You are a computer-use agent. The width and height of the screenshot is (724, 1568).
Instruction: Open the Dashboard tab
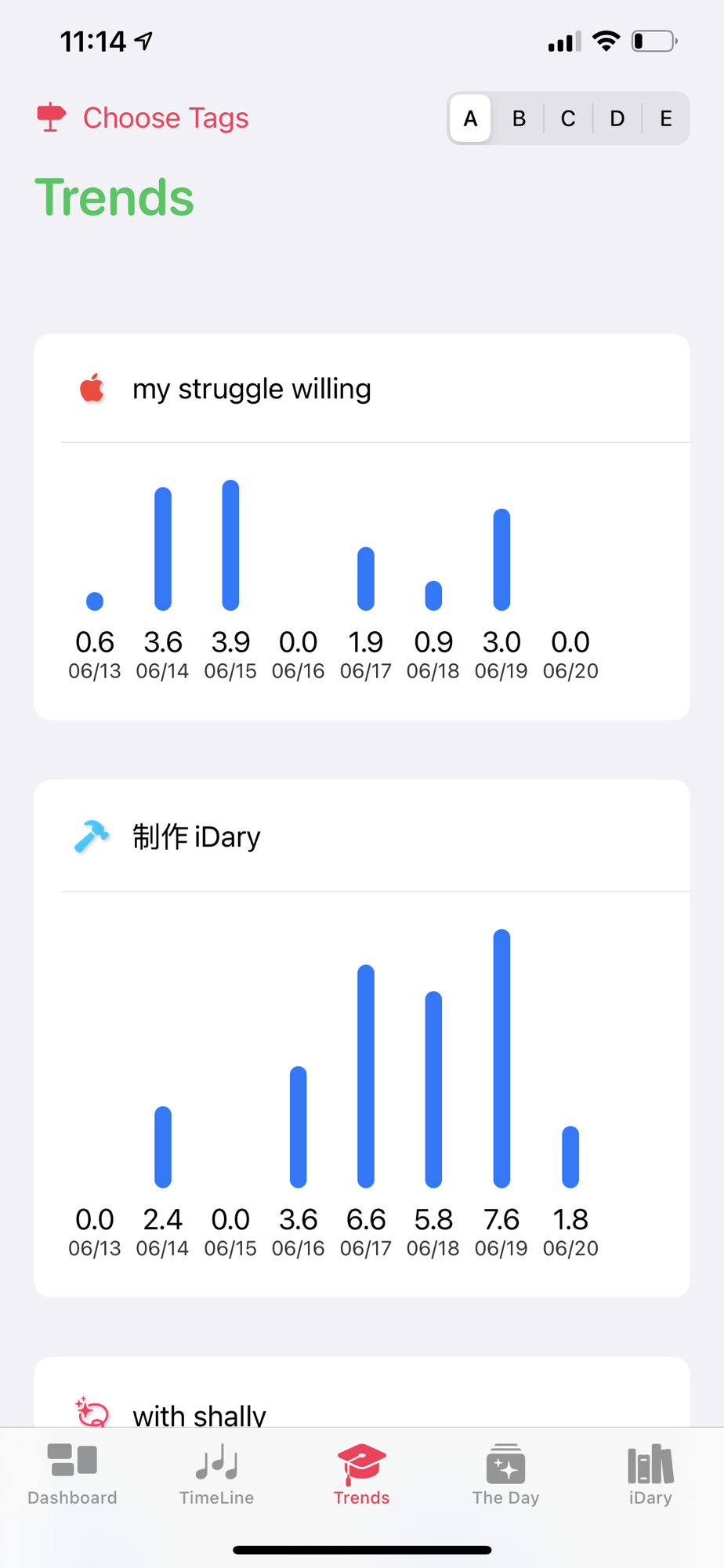pyautogui.click(x=72, y=1475)
